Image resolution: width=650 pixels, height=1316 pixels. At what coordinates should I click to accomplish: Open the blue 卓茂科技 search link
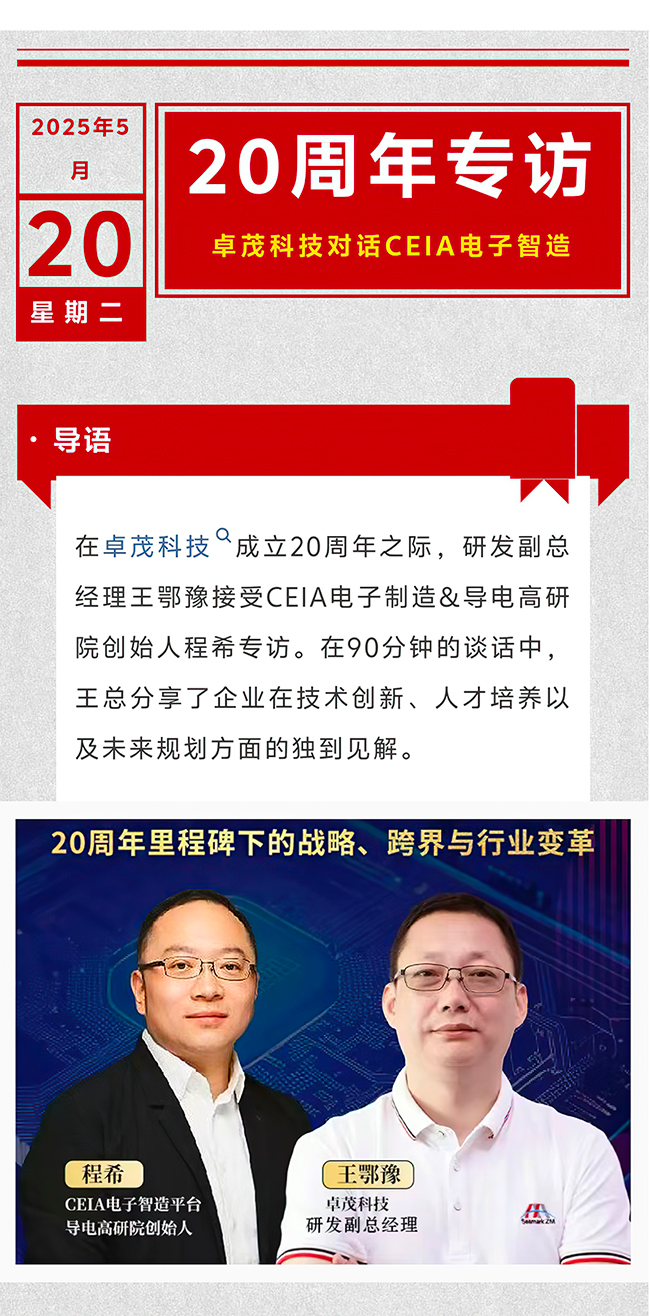tap(157, 546)
